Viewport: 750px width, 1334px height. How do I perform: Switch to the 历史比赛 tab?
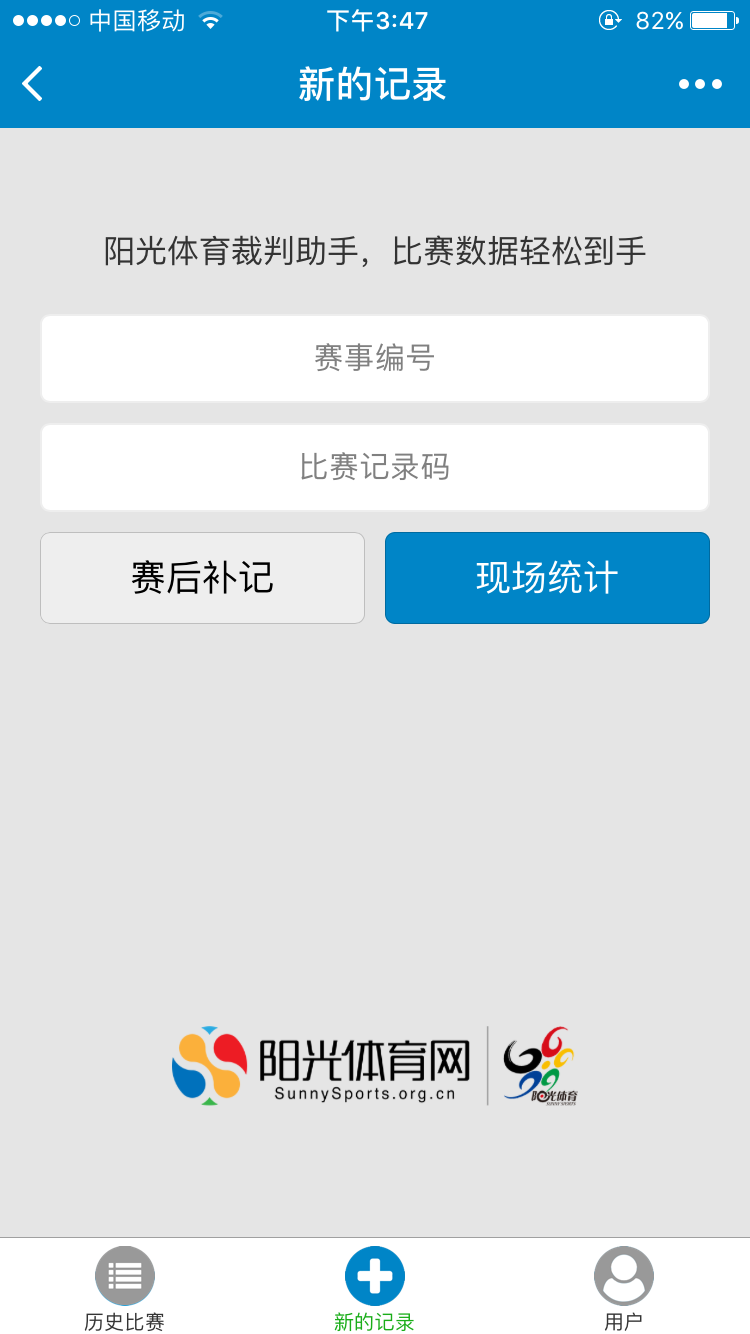[x=125, y=1288]
